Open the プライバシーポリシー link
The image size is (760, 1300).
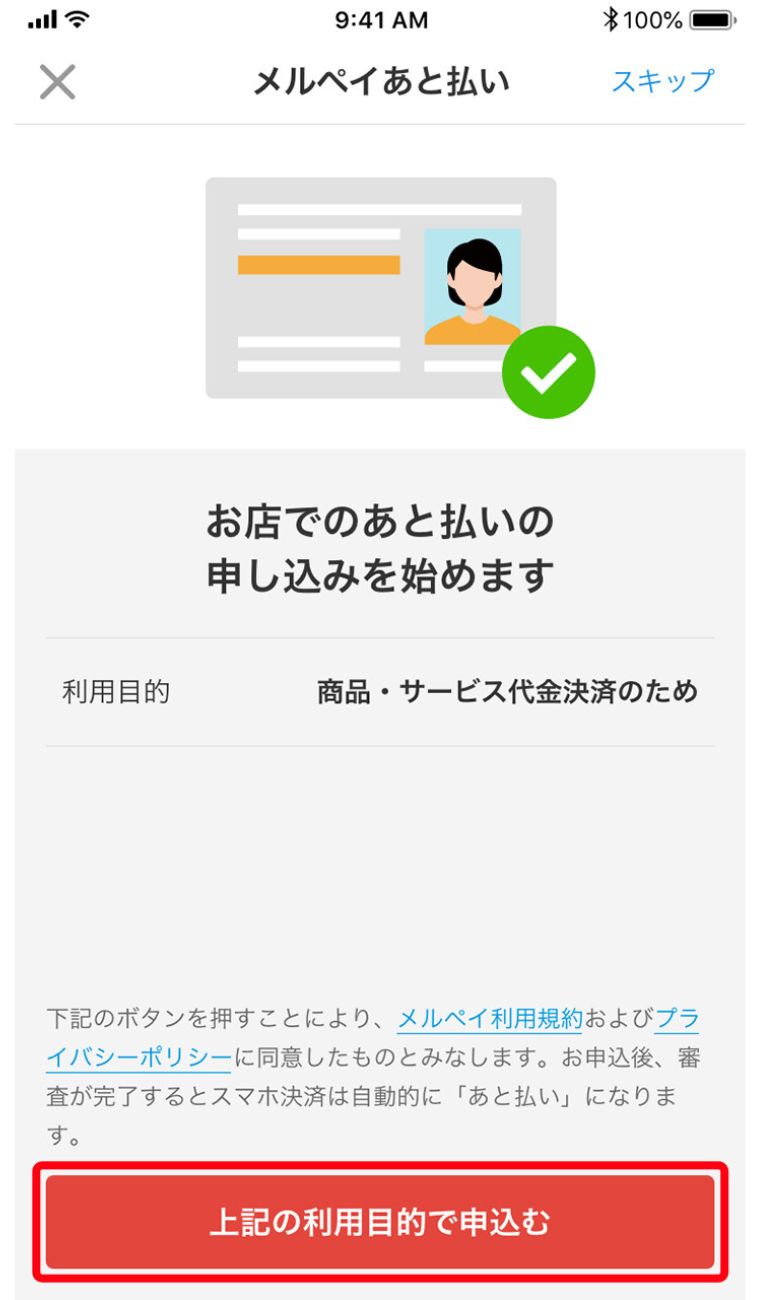click(140, 1056)
